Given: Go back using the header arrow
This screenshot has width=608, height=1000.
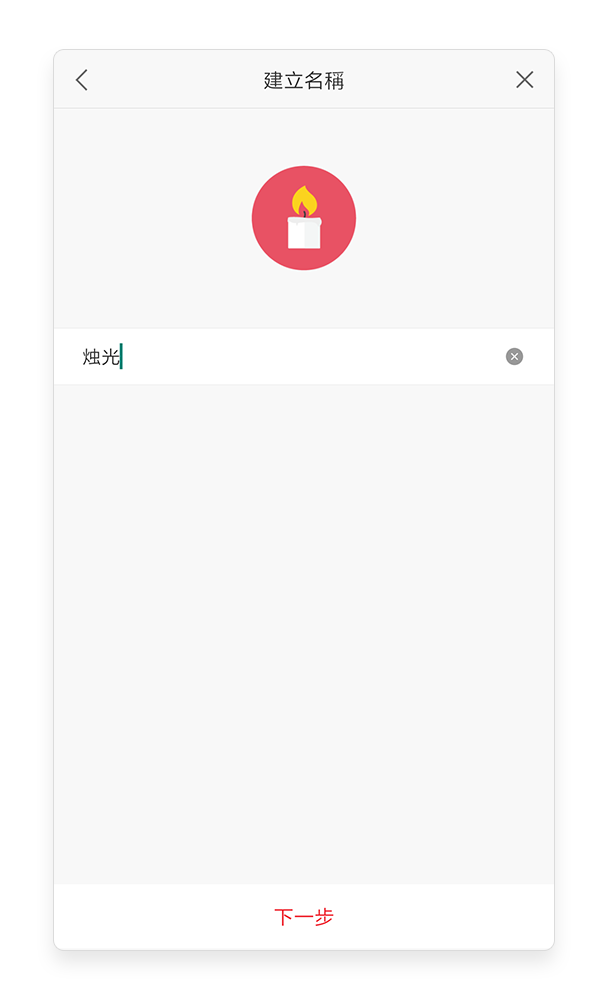Looking at the screenshot, I should pos(82,80).
